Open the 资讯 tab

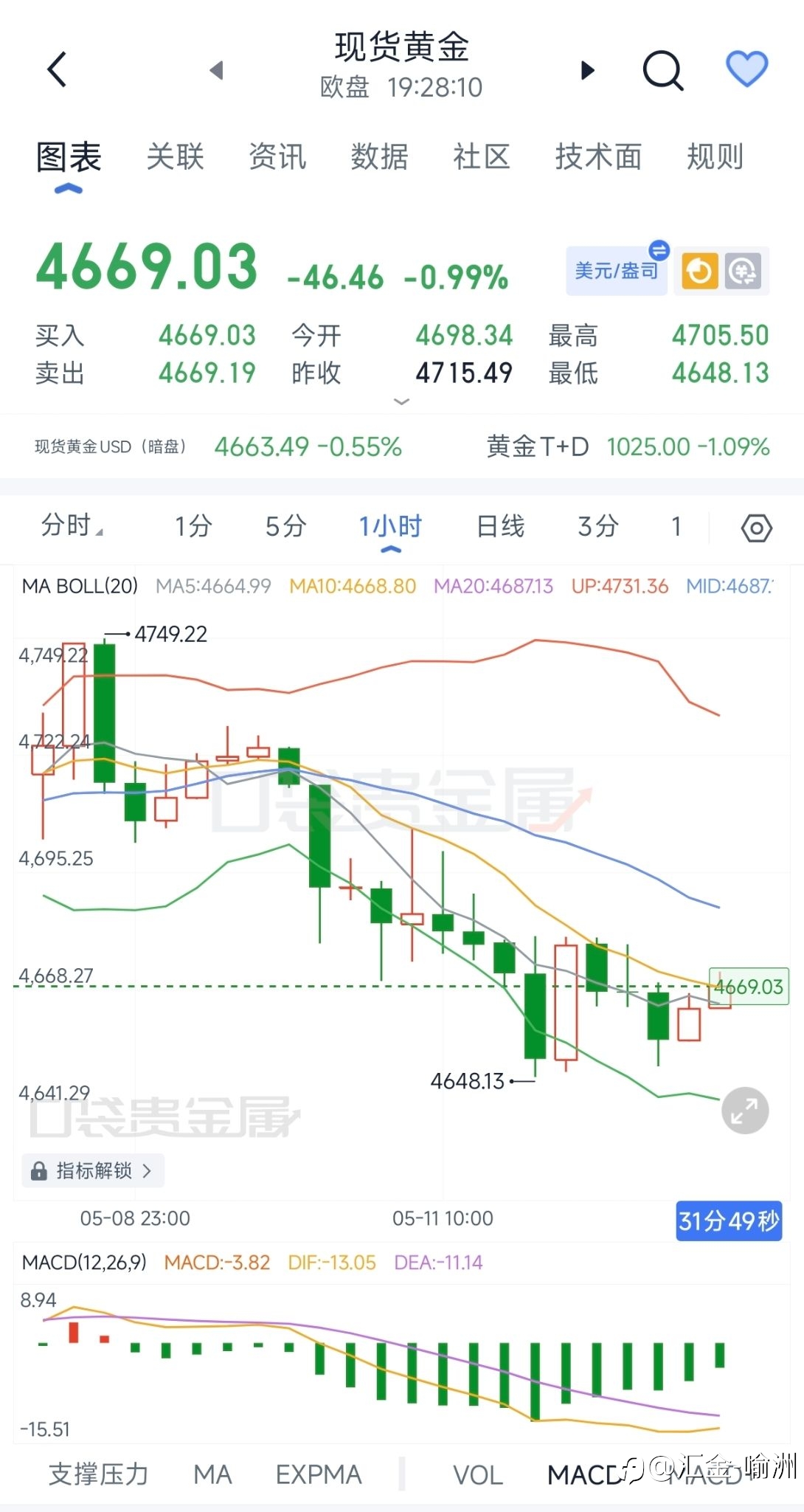pyautogui.click(x=277, y=156)
